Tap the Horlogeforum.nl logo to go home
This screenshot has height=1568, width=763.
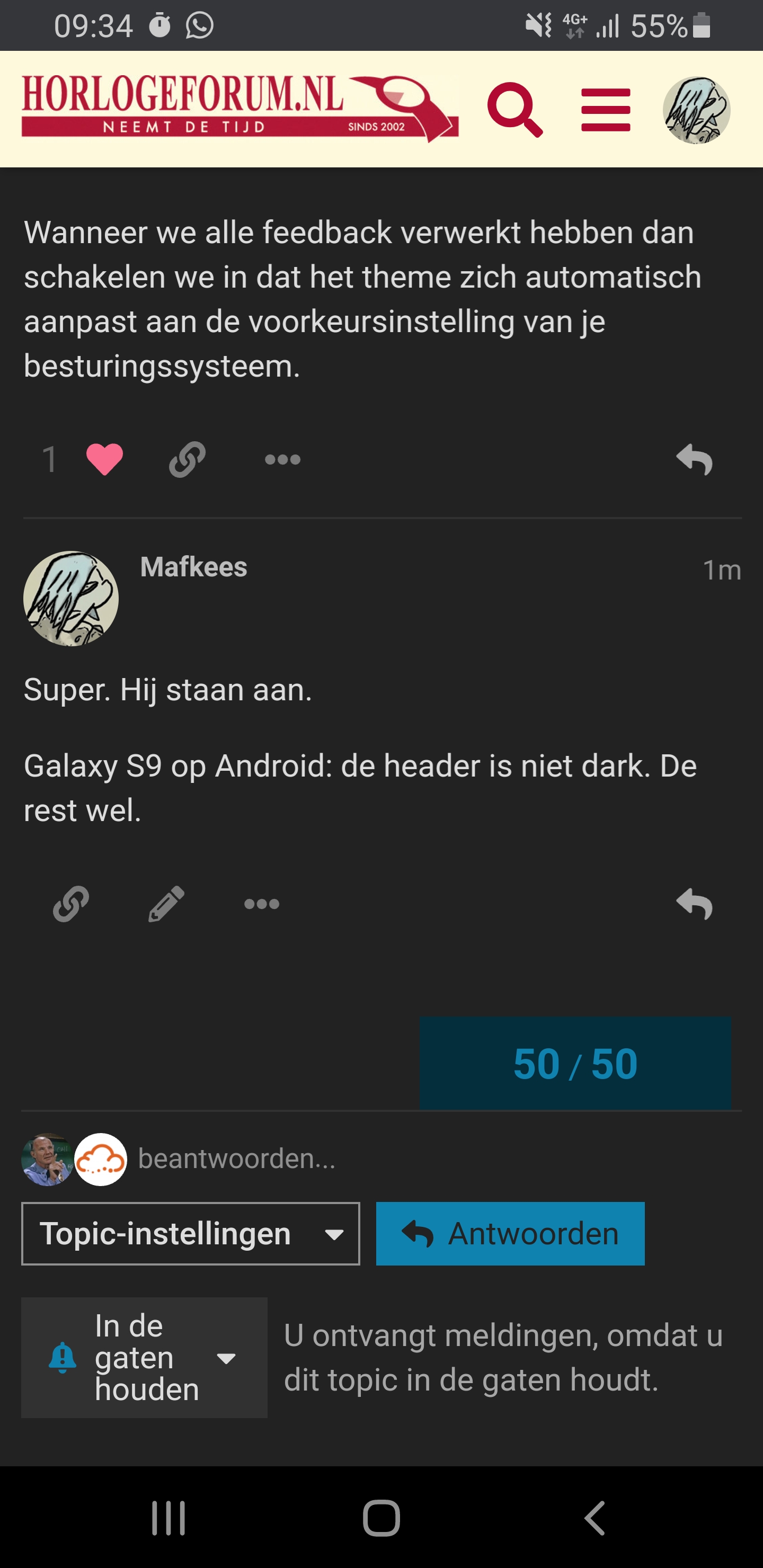click(240, 109)
